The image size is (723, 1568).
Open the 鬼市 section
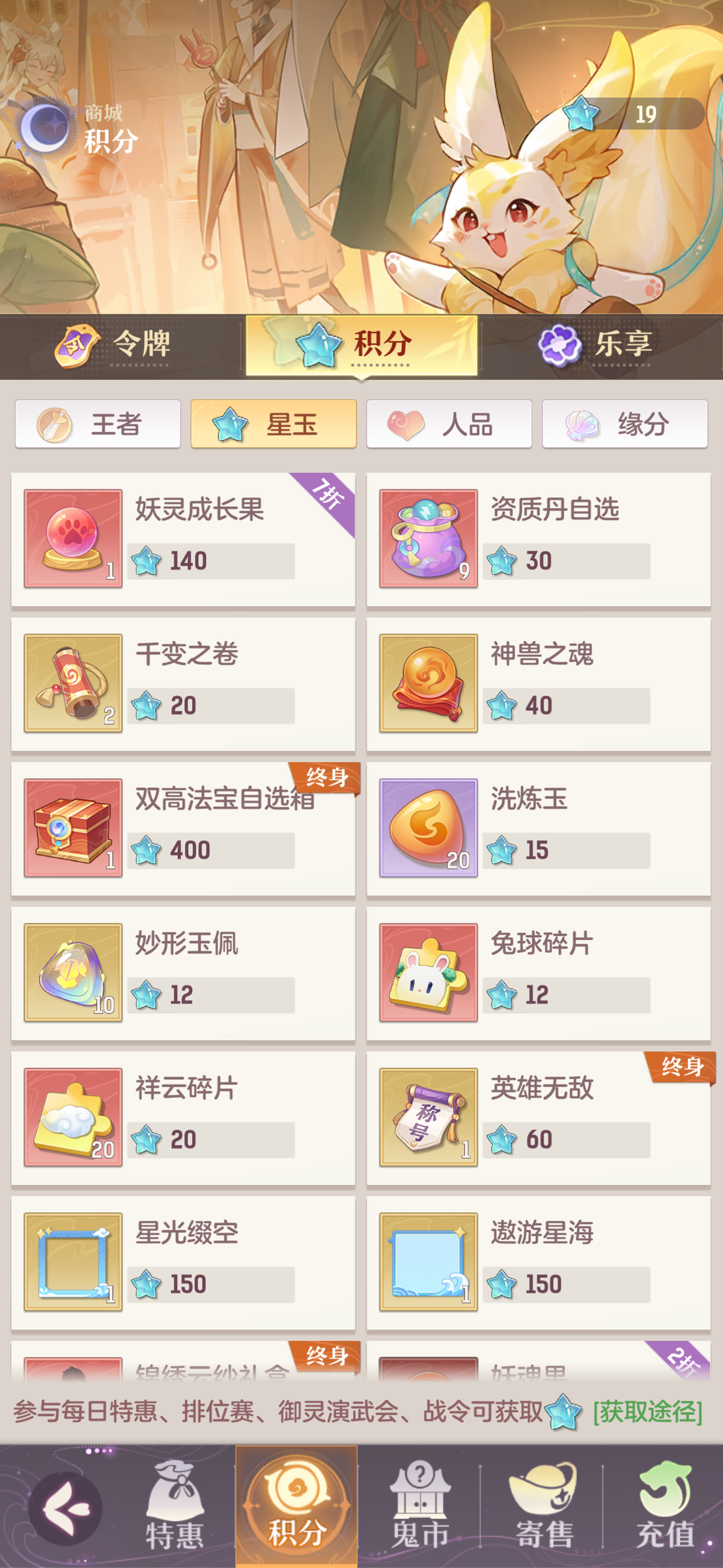click(420, 1508)
